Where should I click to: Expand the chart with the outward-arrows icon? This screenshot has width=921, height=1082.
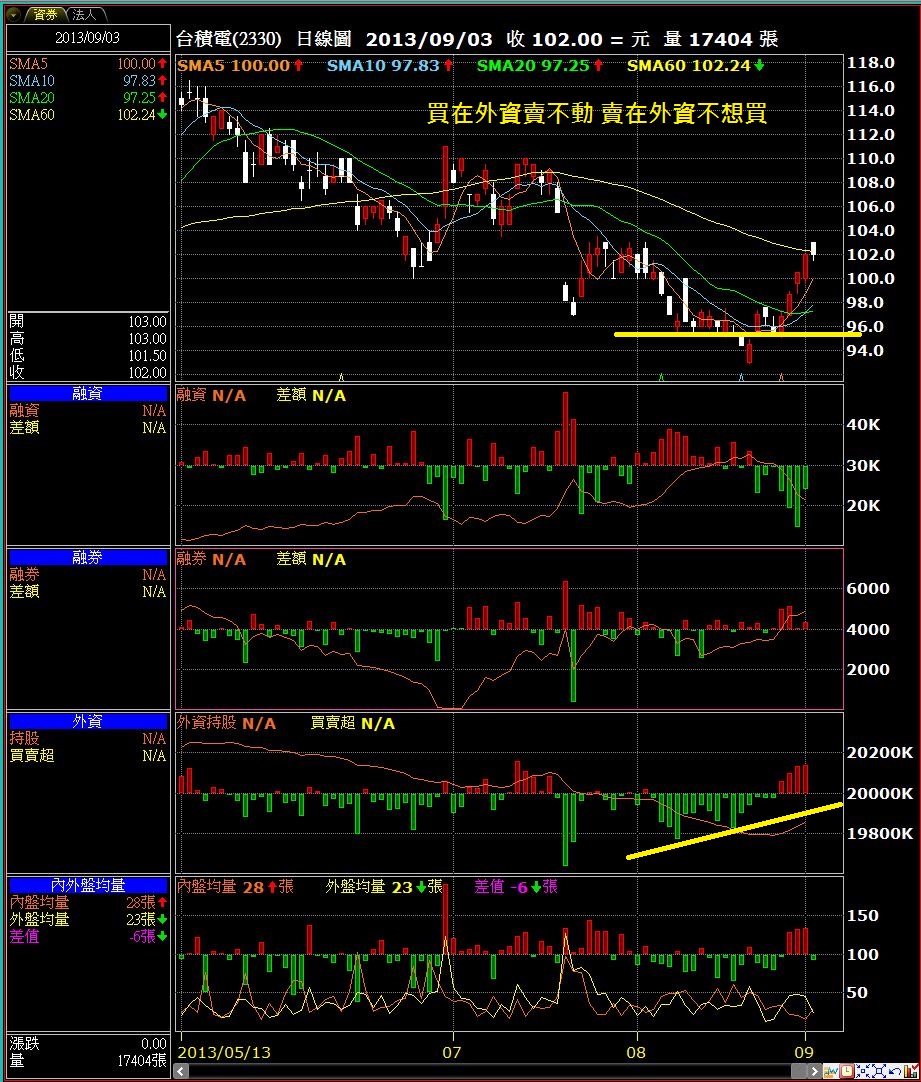click(879, 1071)
